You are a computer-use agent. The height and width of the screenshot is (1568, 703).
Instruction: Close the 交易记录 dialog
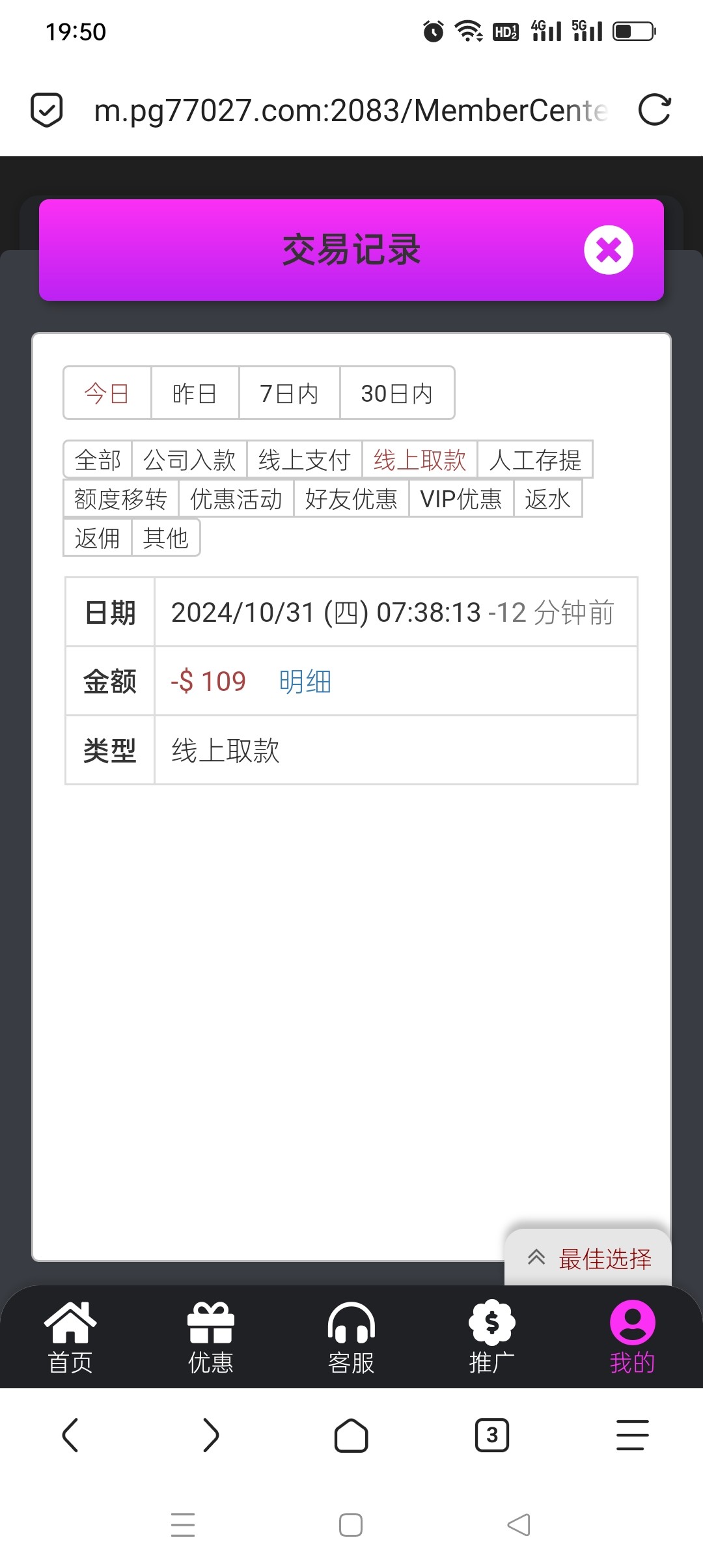click(608, 250)
